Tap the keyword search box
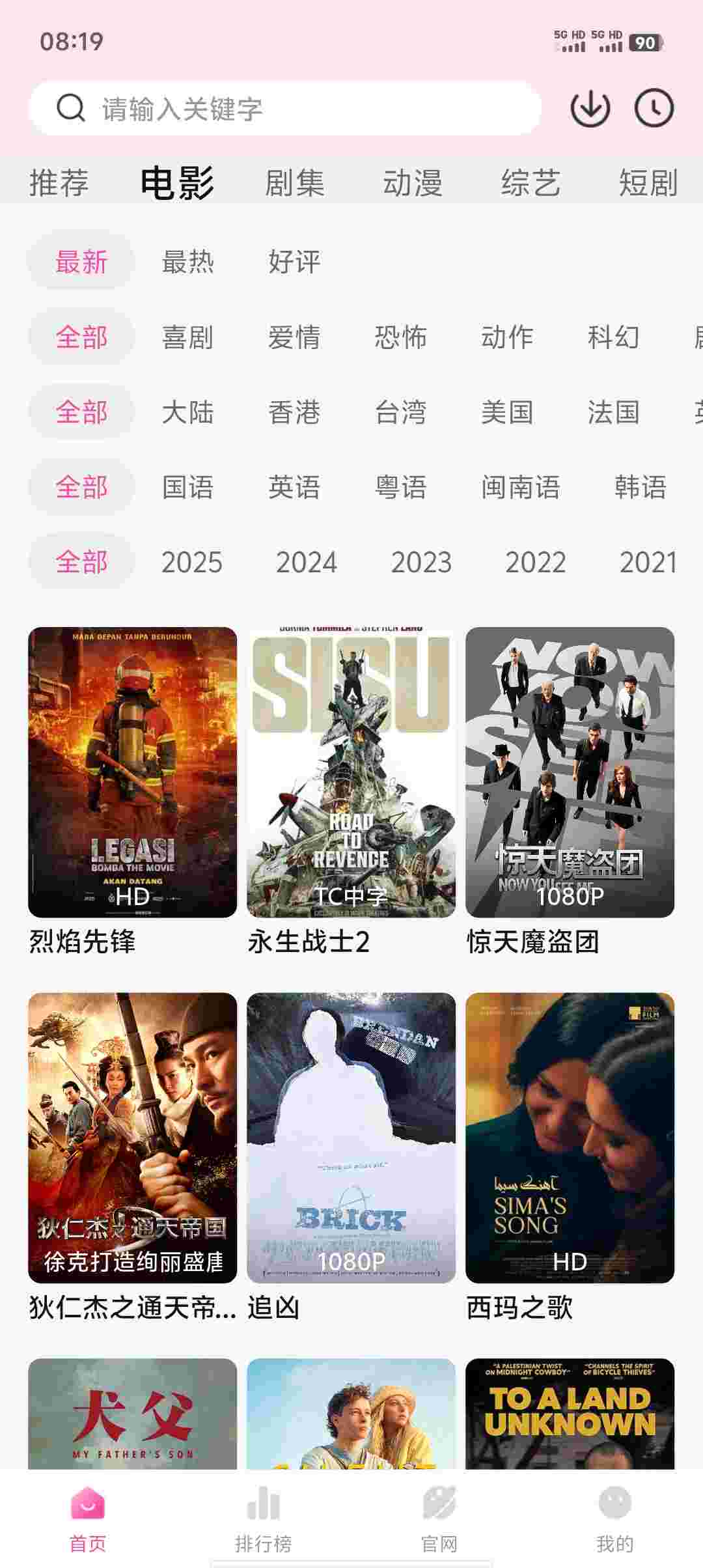Screen dimensions: 703x1568 (x=285, y=108)
